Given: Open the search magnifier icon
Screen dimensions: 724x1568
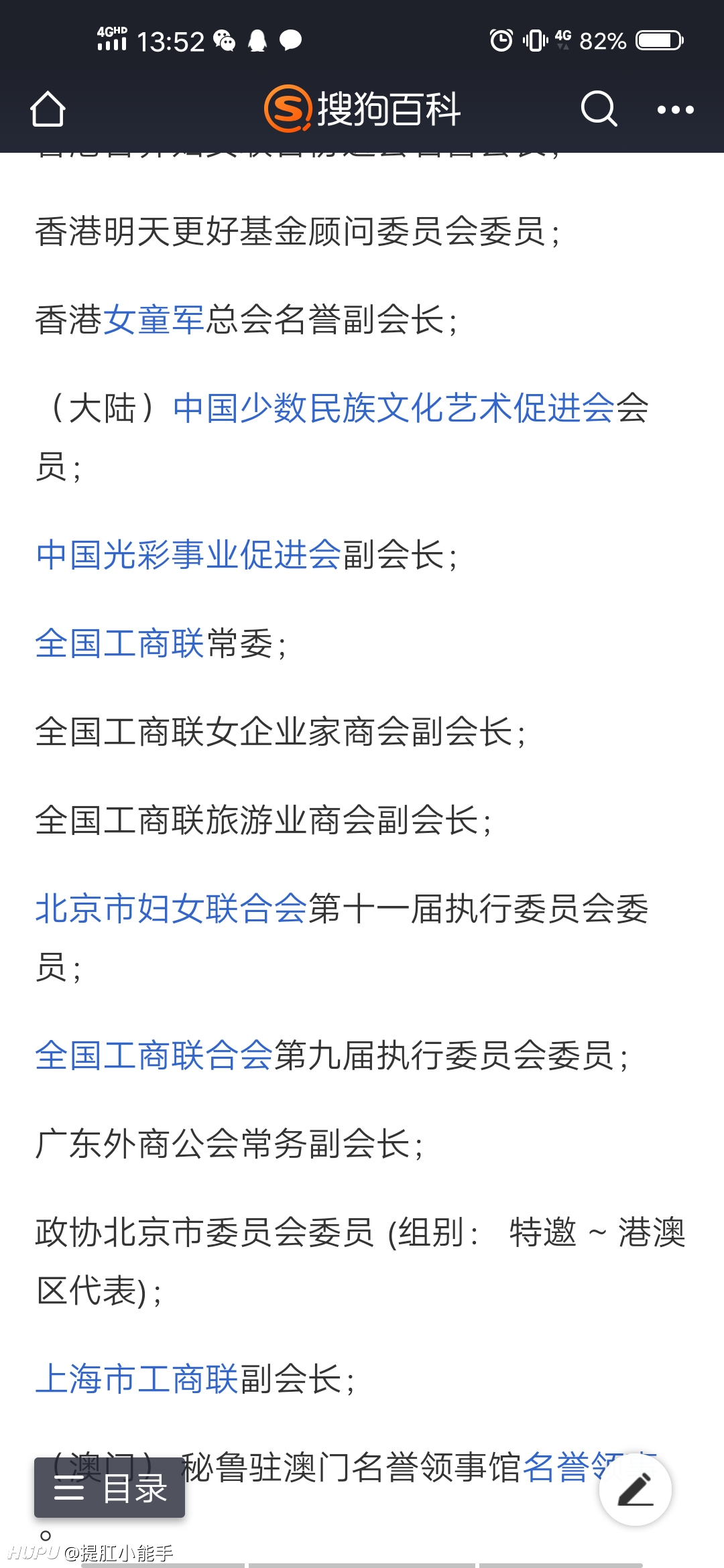Looking at the screenshot, I should (x=599, y=109).
